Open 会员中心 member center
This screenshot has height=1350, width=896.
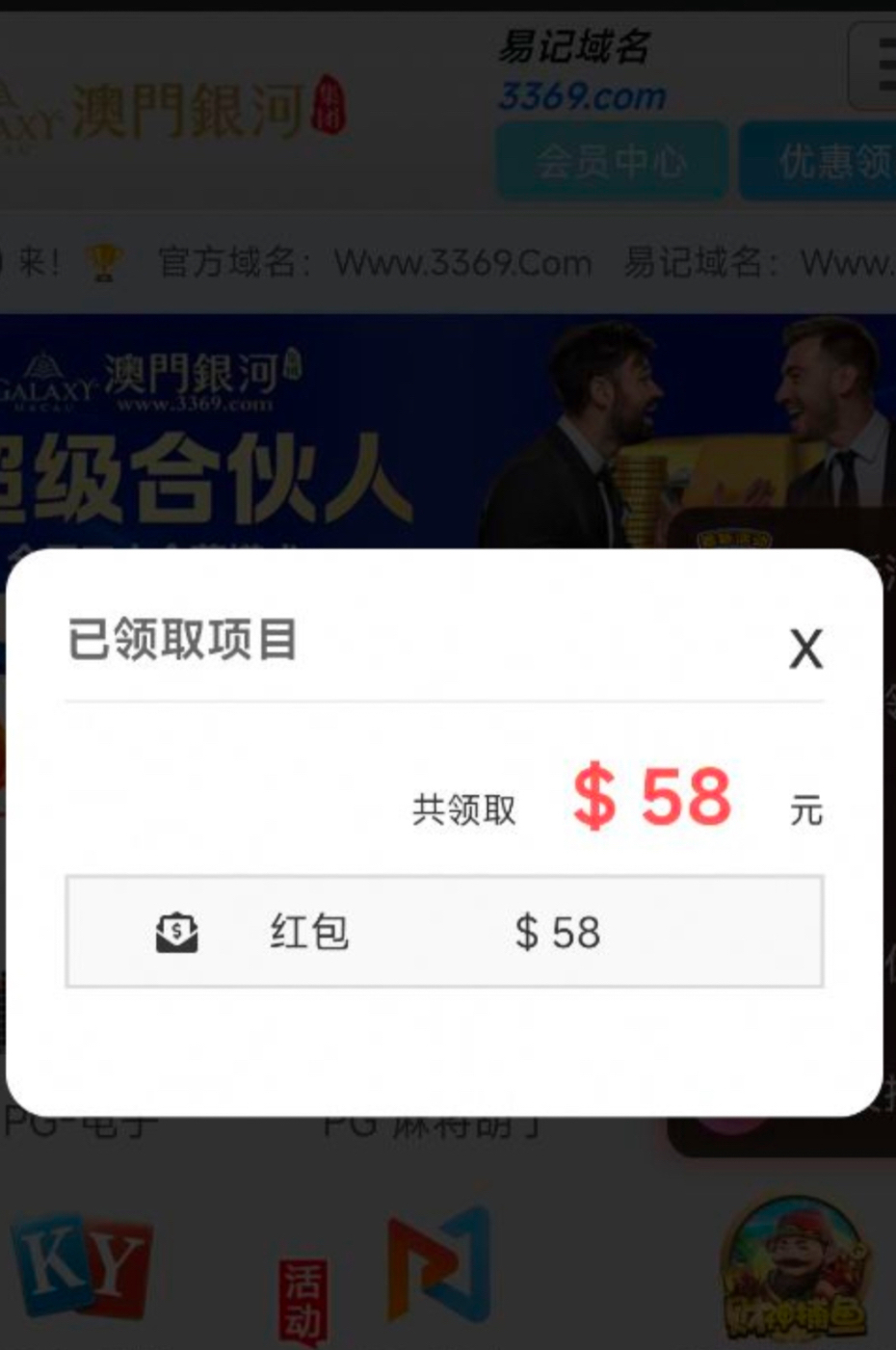click(x=611, y=161)
